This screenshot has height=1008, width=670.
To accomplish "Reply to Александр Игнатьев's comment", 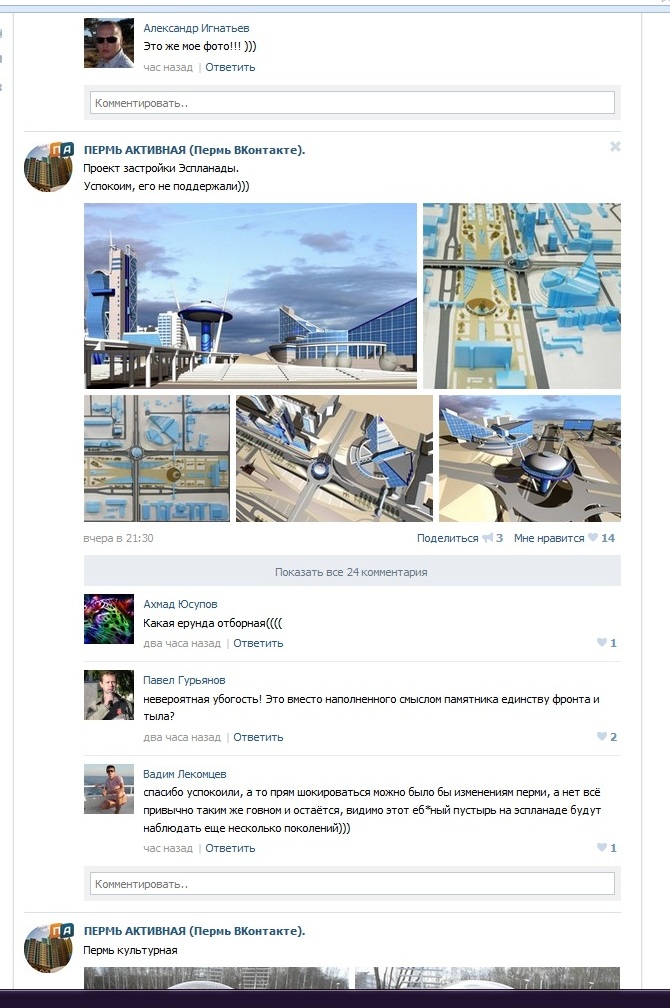I will tap(230, 67).
